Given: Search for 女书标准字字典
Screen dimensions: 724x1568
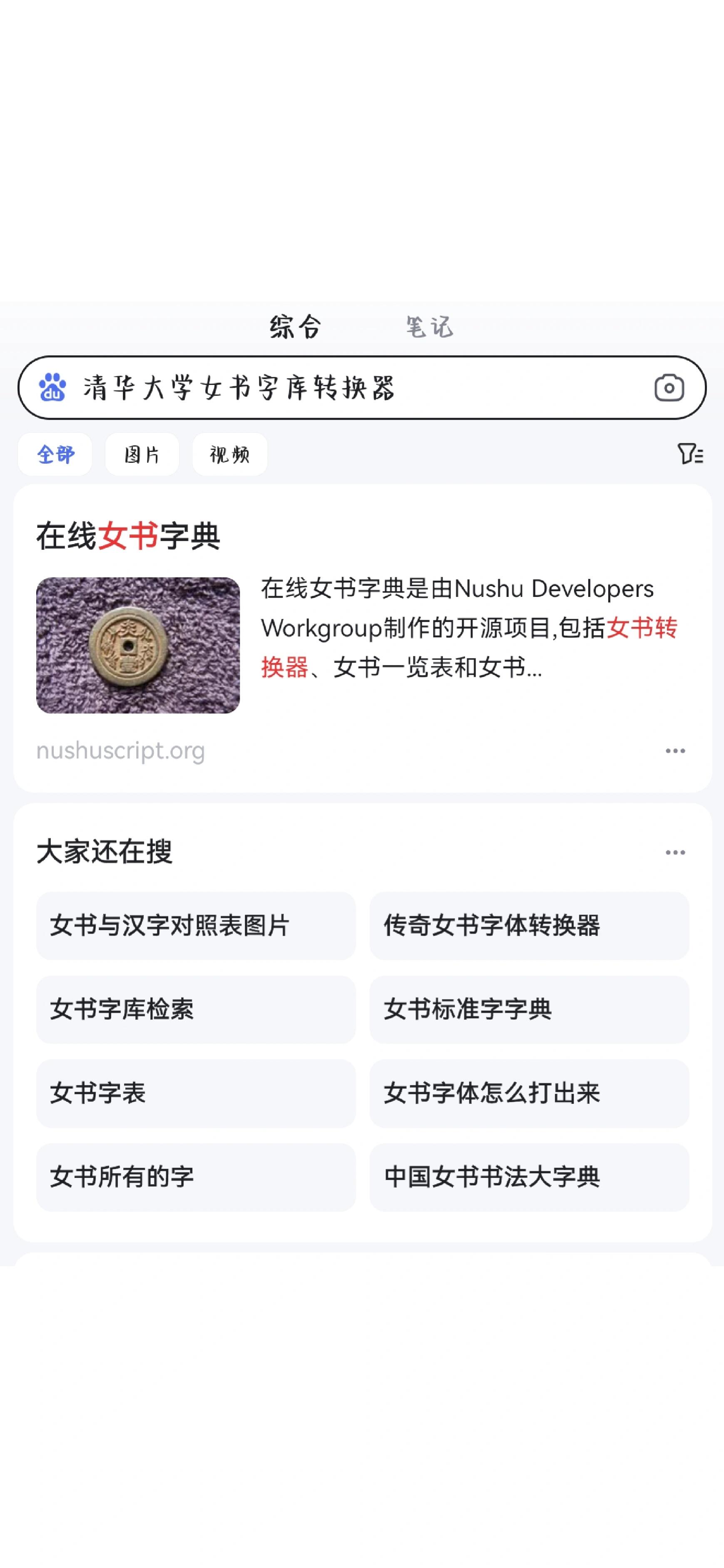Looking at the screenshot, I should pyautogui.click(x=529, y=1010).
